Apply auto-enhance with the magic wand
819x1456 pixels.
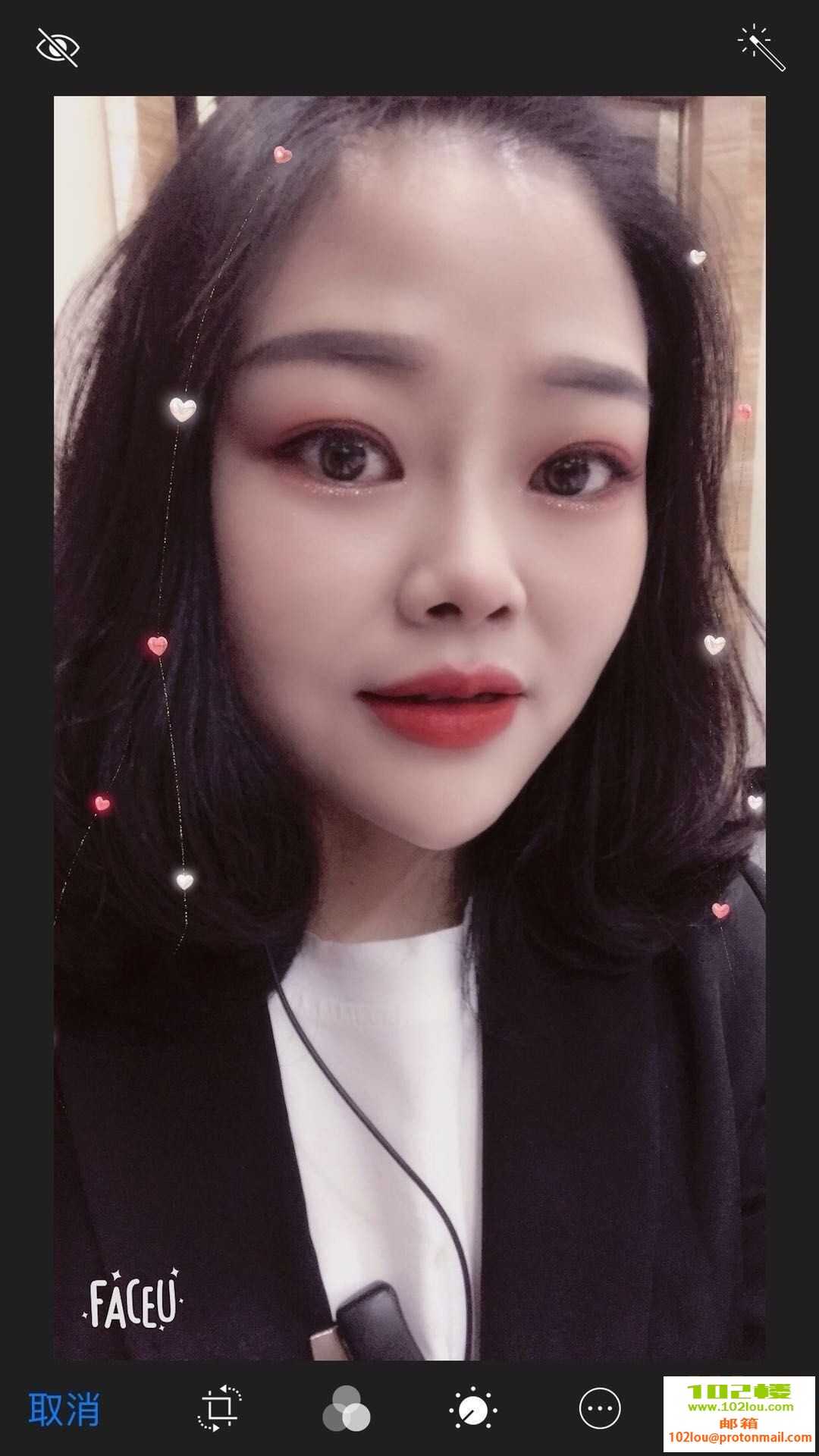pos(761,48)
